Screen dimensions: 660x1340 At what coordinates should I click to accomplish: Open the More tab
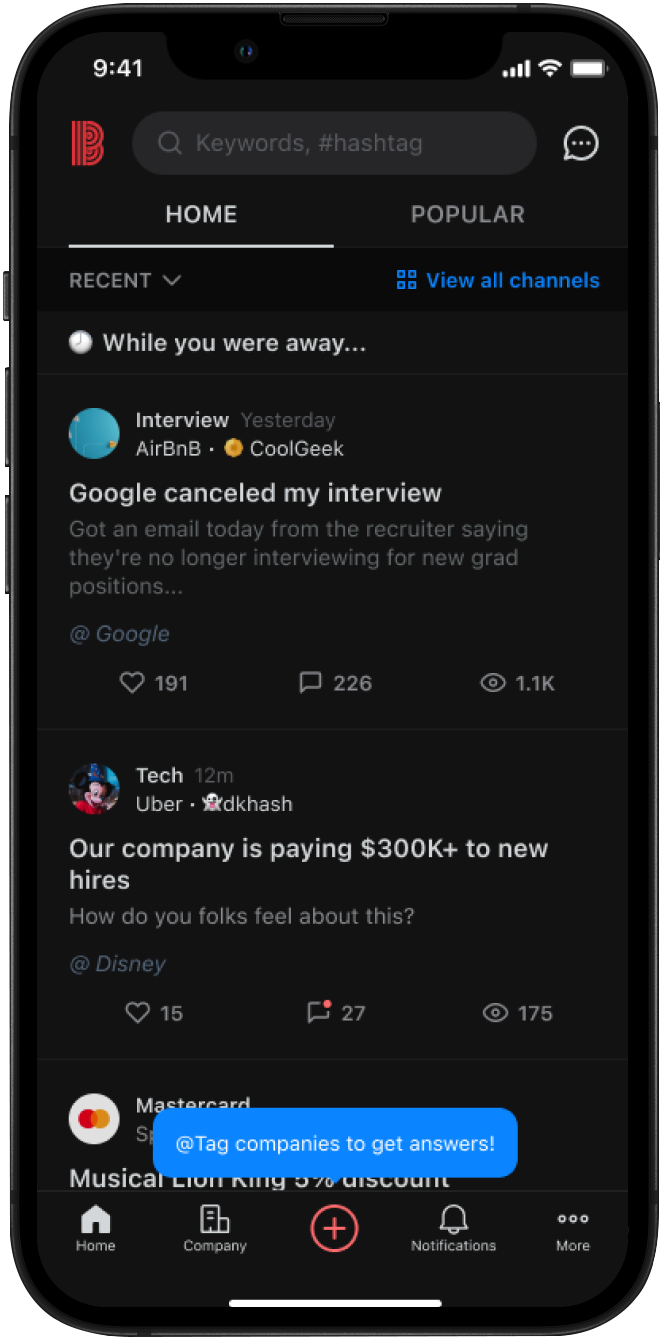tap(573, 1228)
